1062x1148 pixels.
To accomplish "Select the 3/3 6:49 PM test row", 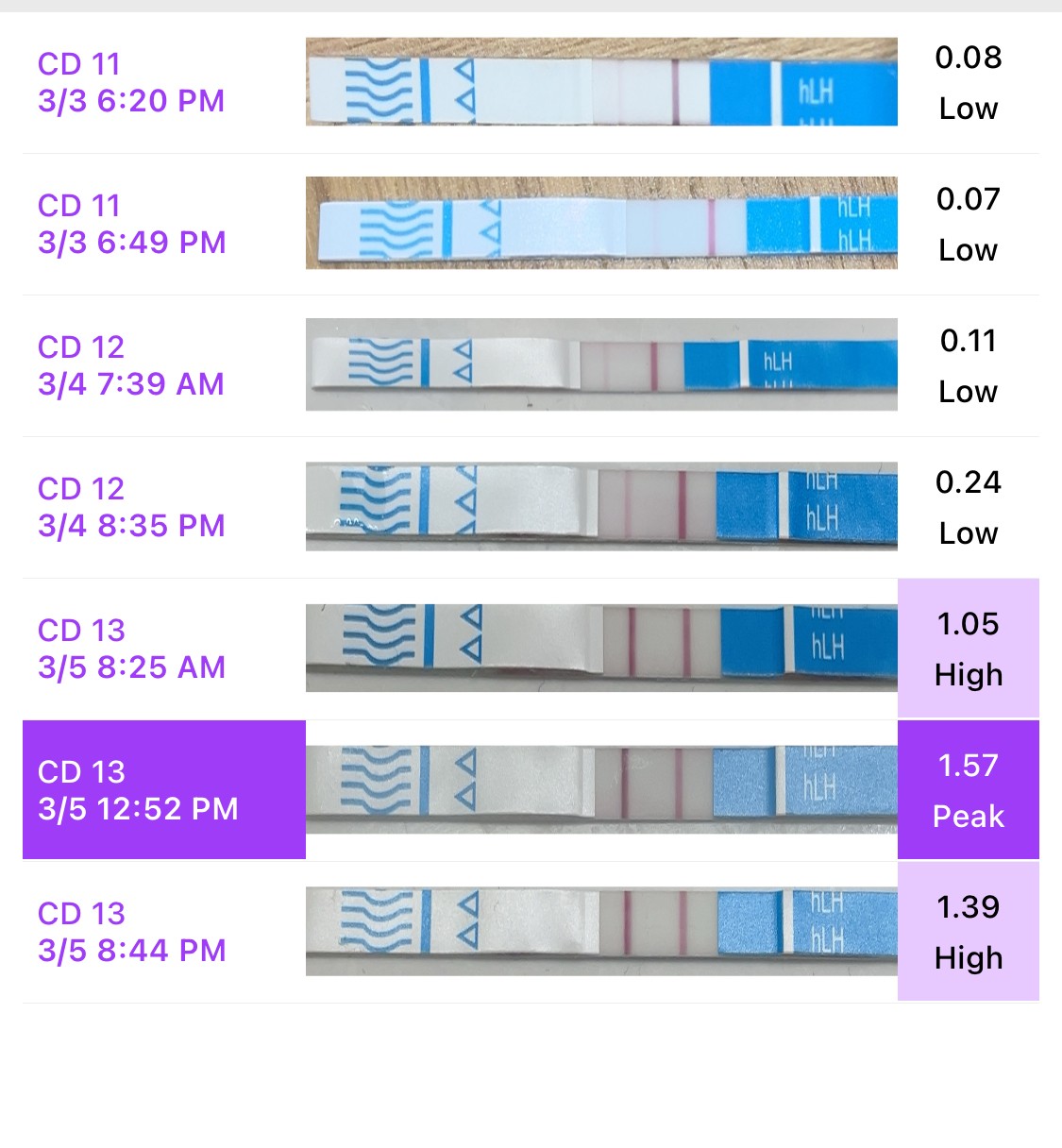I will click(x=131, y=224).
